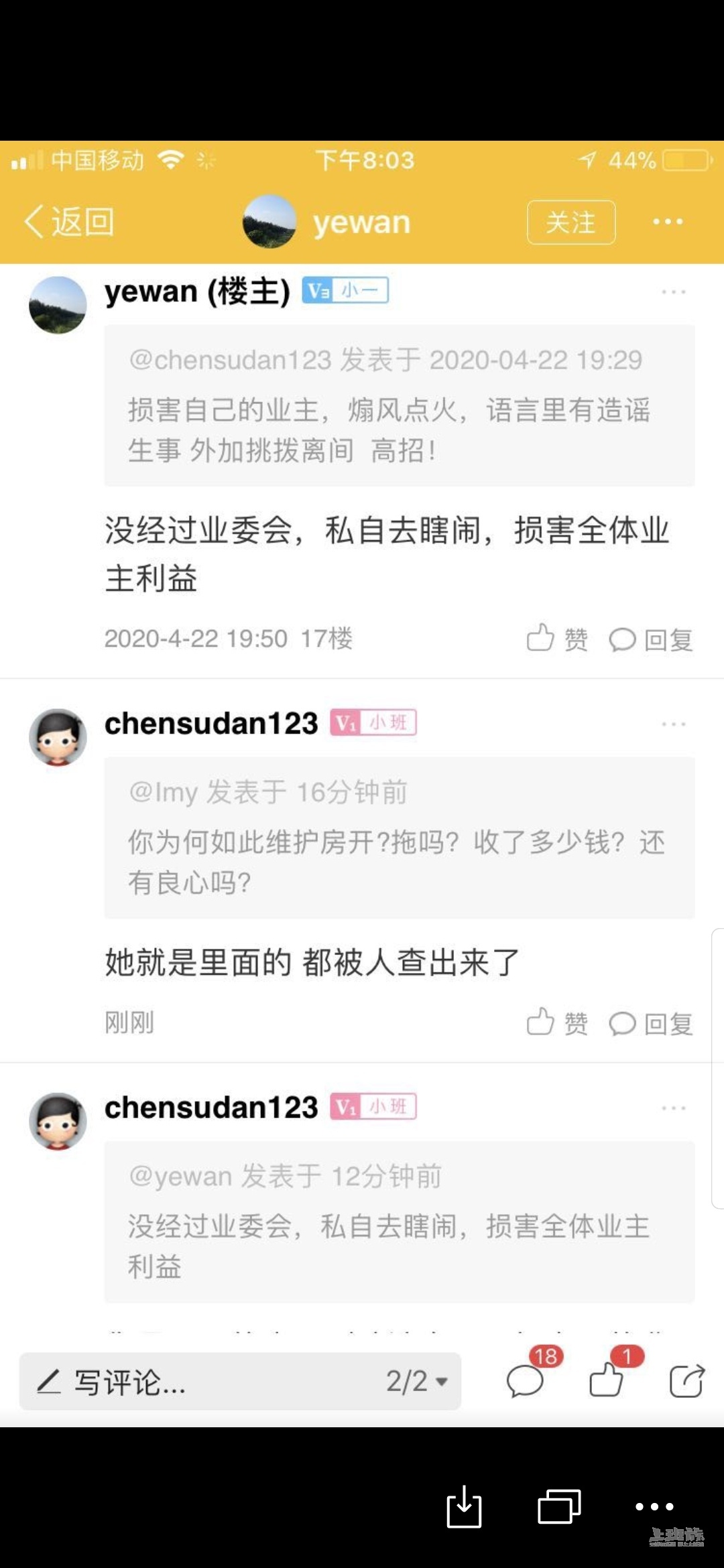
Task: Reply to yewan's 17楼 post via 回复
Action: [650, 640]
